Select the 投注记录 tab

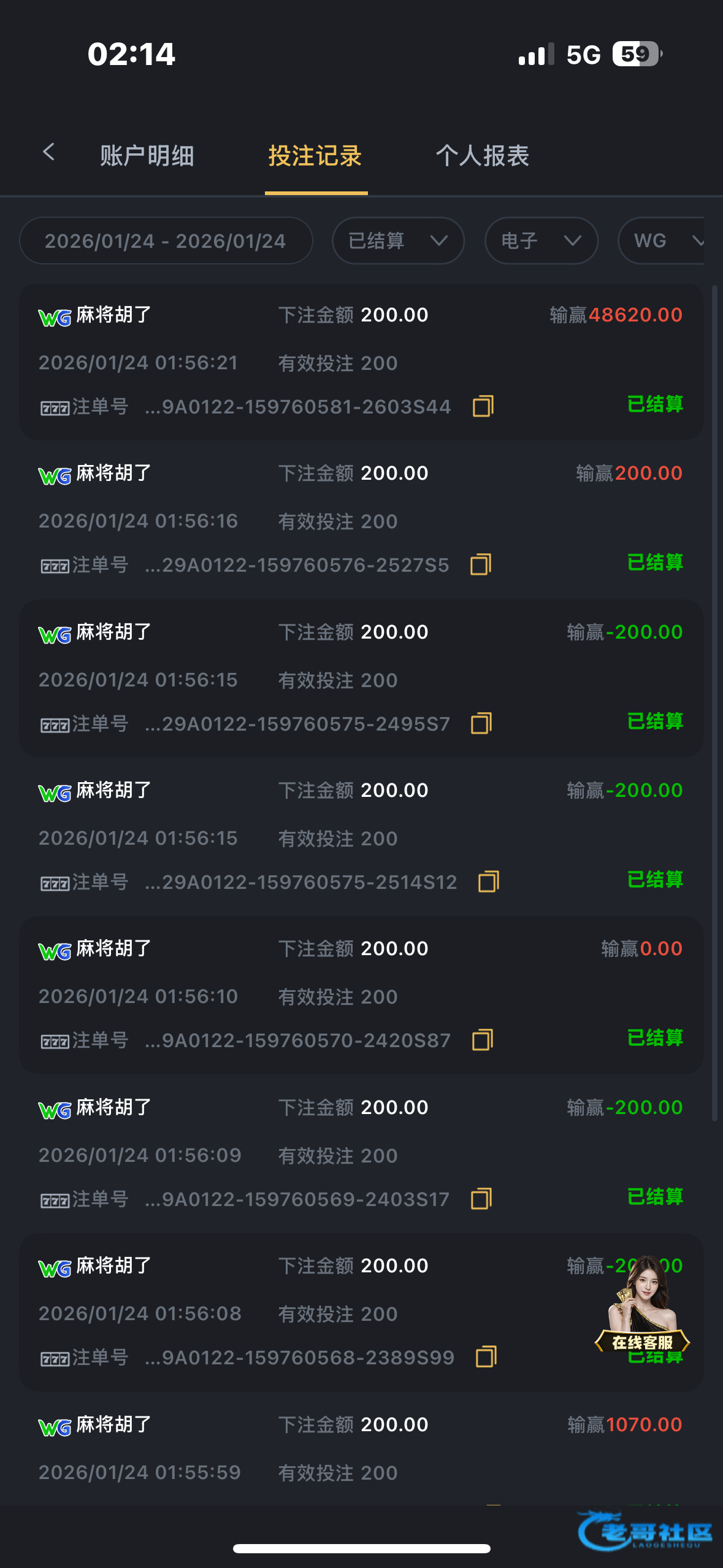click(x=315, y=156)
